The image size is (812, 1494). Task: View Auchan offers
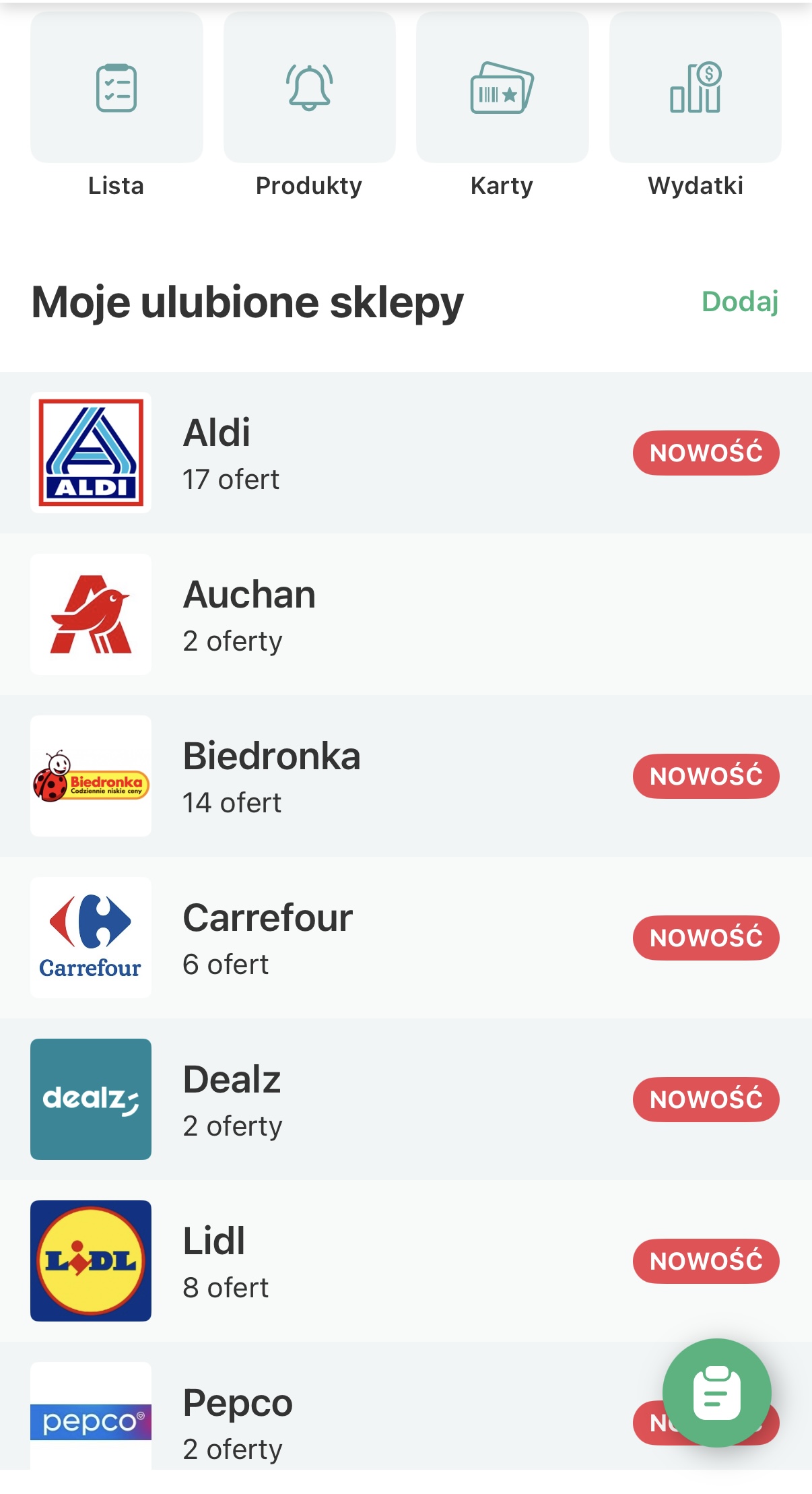pyautogui.click(x=337, y=614)
